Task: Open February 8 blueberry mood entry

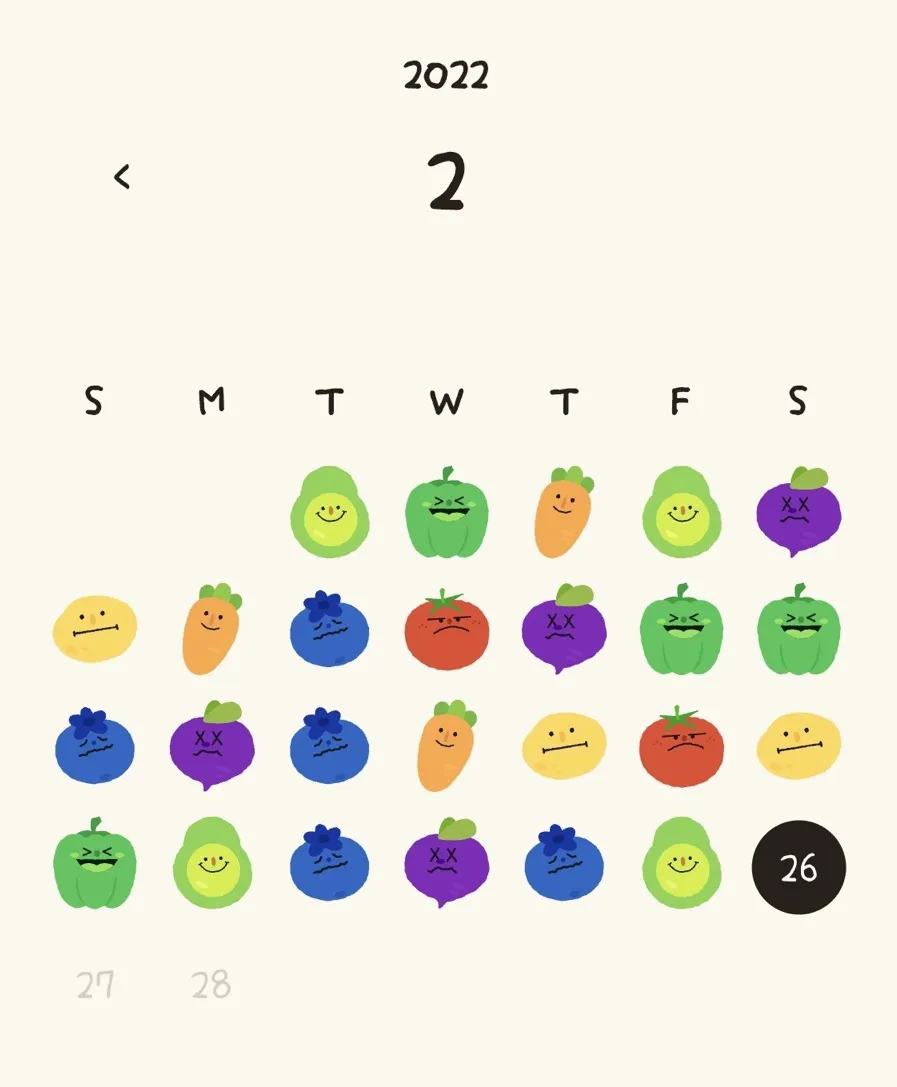Action: pos(329,630)
